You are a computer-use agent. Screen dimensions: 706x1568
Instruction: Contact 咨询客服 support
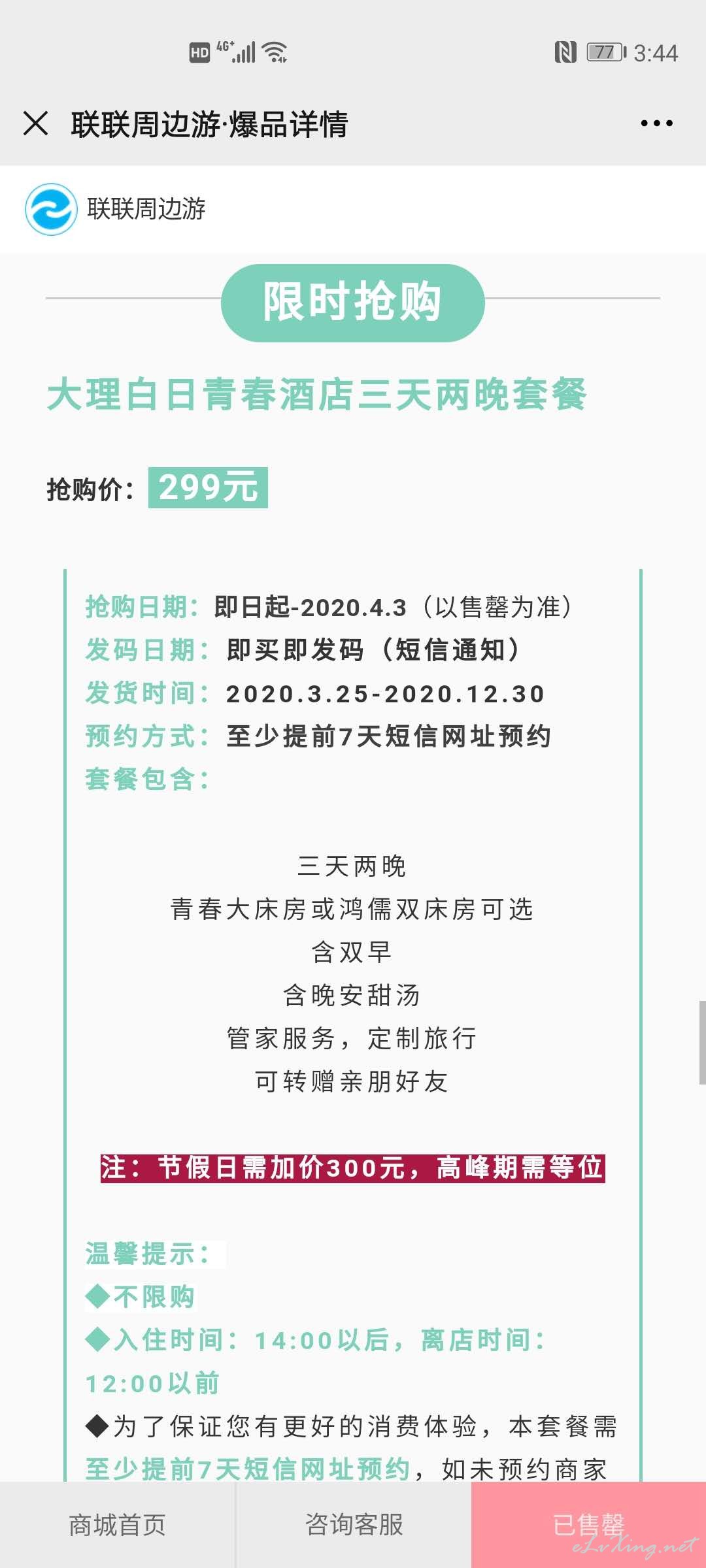[x=354, y=1525]
